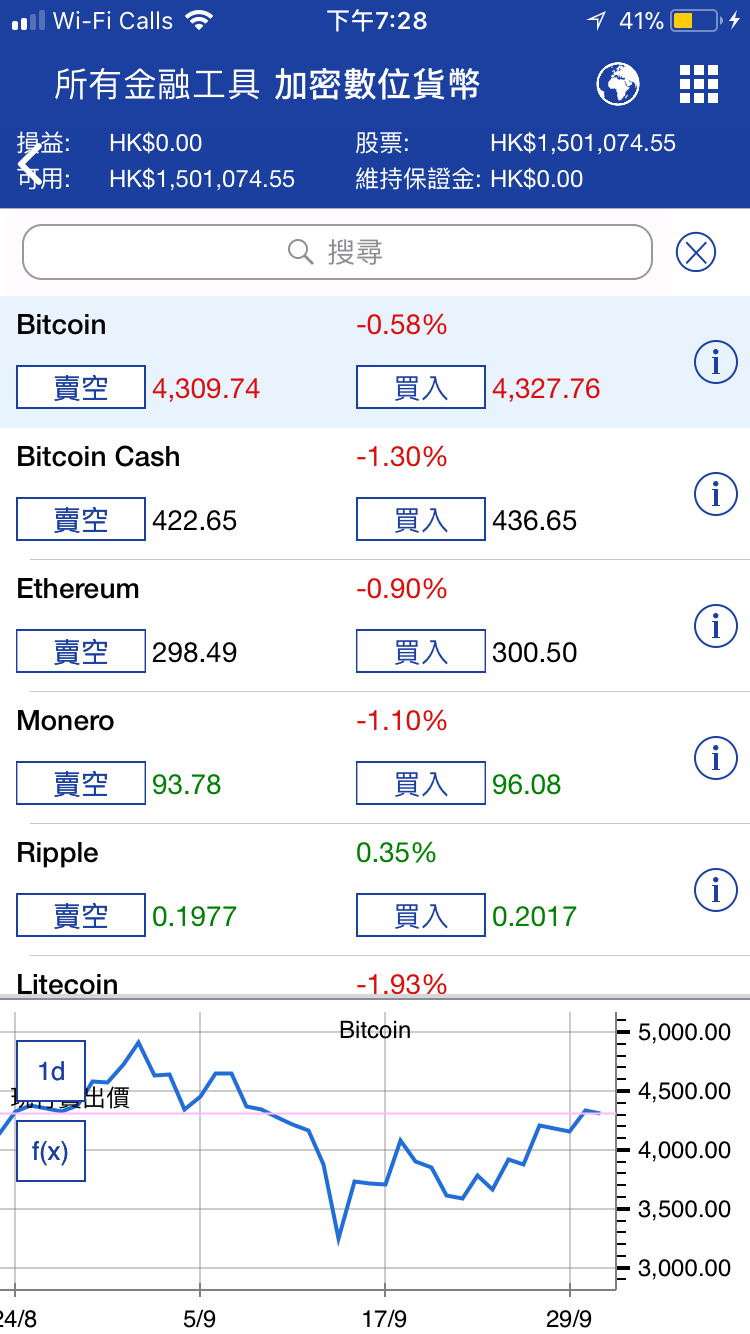Open chart indicators f(x) button
The width and height of the screenshot is (750, 1334).
[51, 1151]
